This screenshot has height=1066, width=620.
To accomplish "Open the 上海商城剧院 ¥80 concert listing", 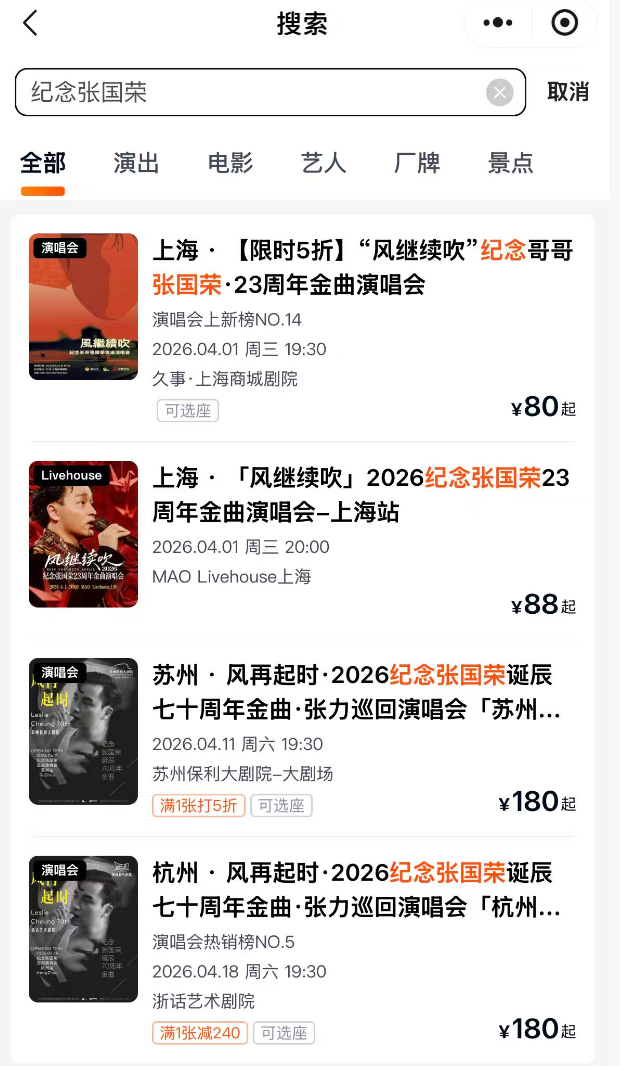I will [360, 267].
